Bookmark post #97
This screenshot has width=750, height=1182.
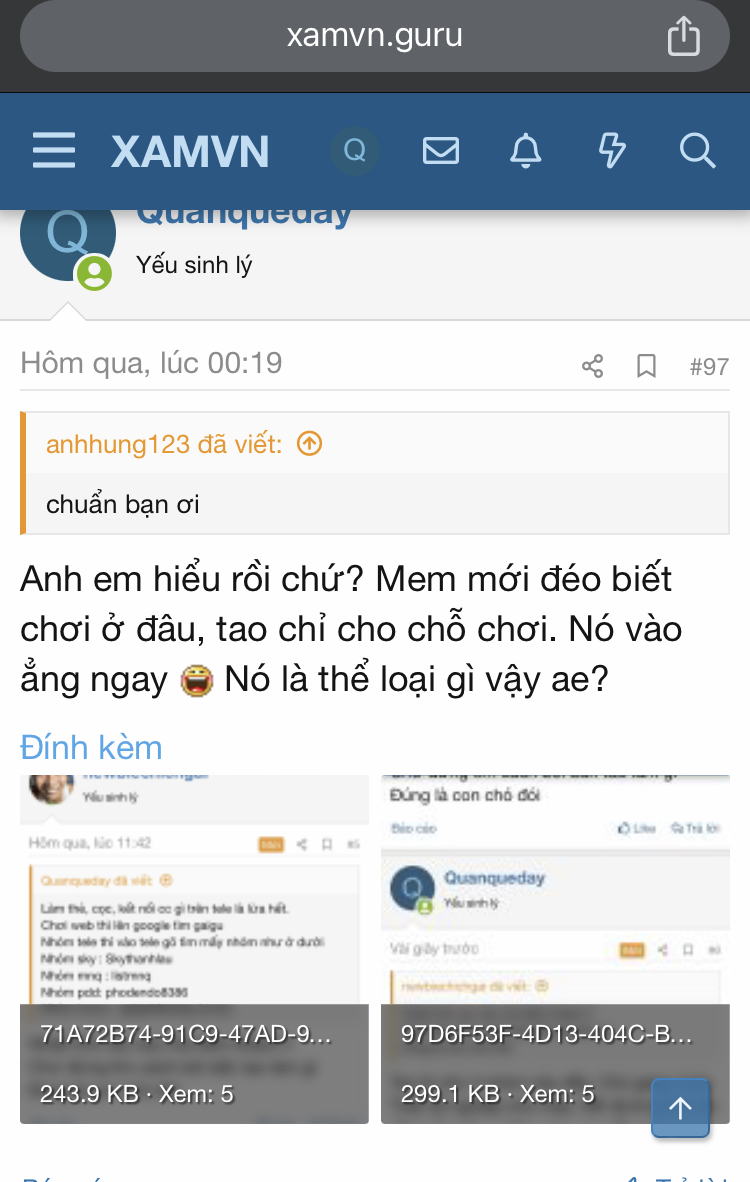click(x=646, y=367)
